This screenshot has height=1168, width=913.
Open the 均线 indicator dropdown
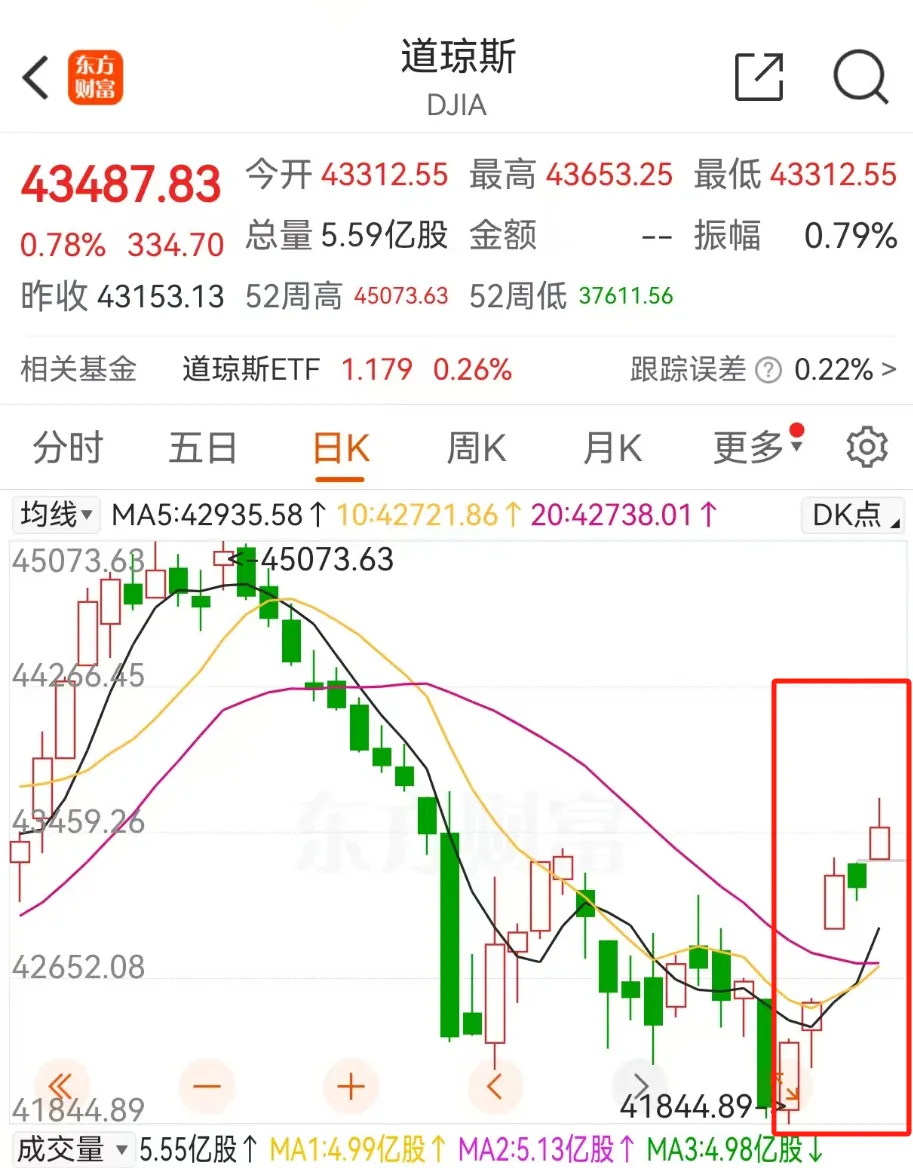(56, 515)
